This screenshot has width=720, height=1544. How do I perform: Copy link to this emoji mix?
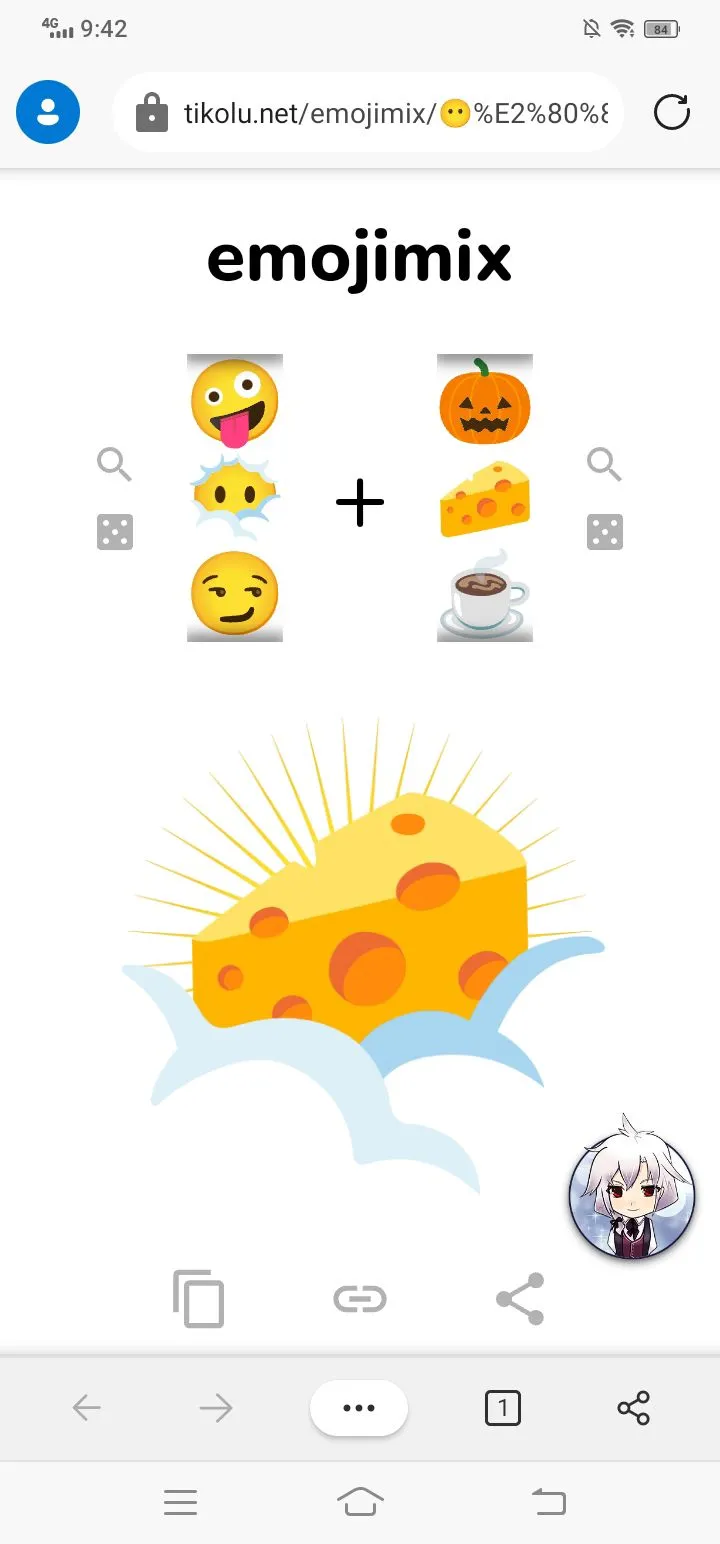pos(360,1298)
